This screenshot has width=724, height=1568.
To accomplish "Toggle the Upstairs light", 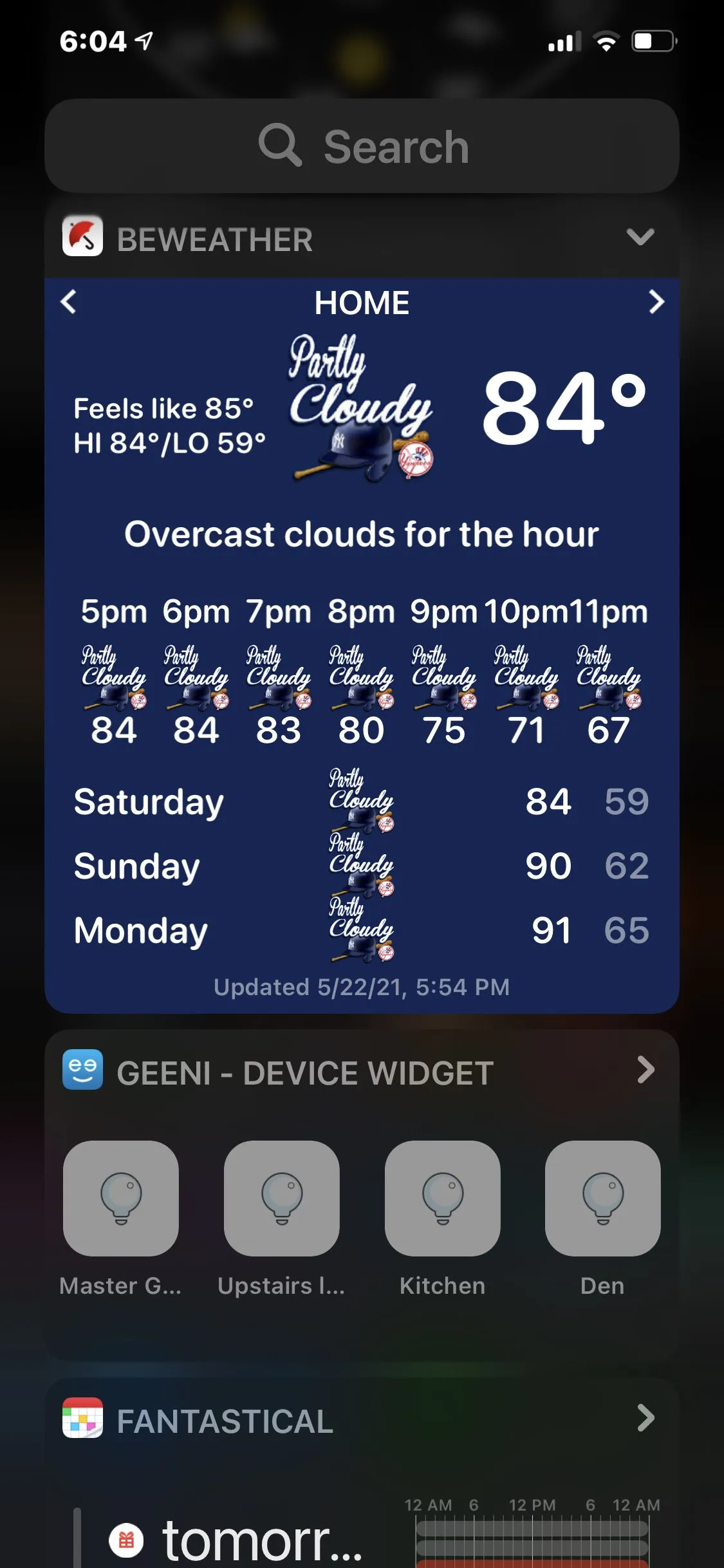I will [282, 1199].
